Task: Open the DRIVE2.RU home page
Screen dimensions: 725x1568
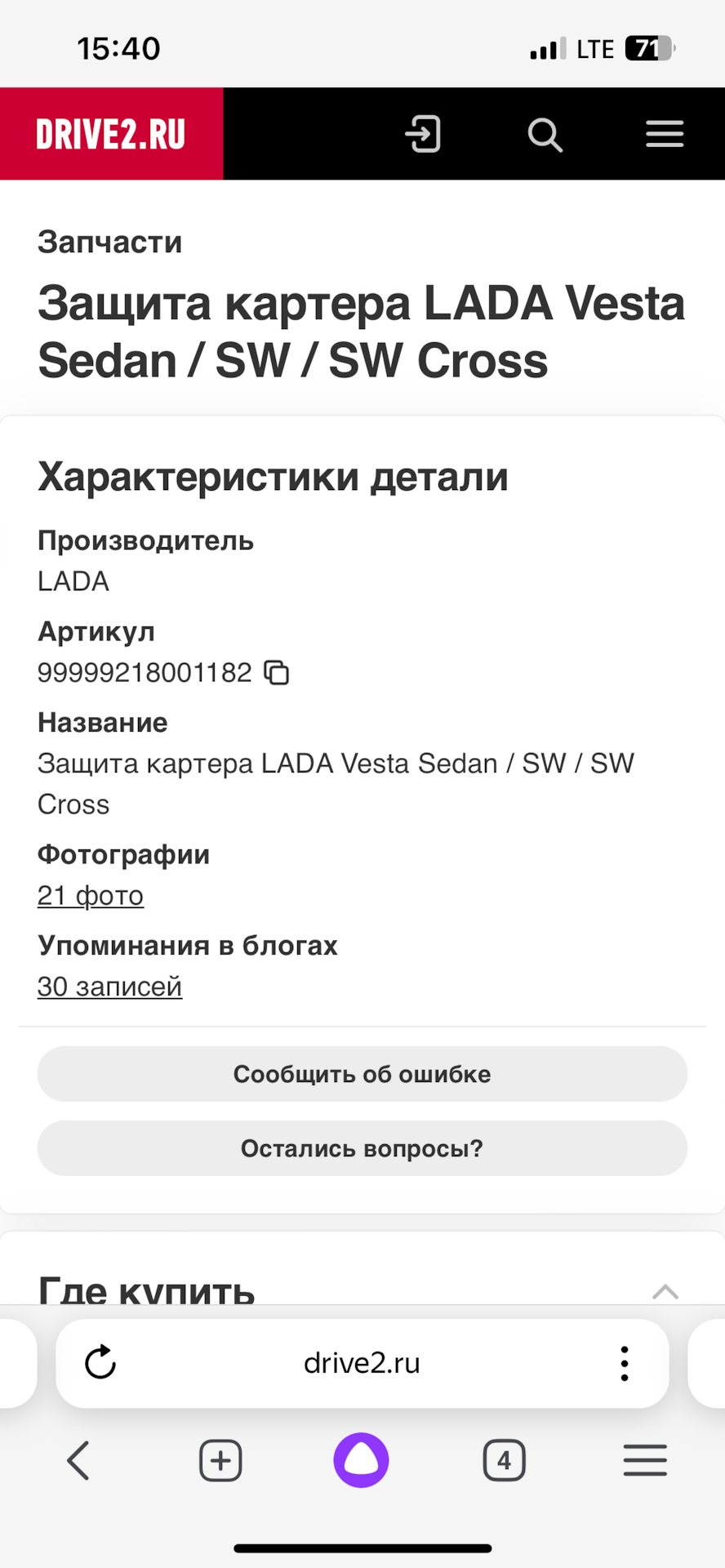Action: click(111, 134)
